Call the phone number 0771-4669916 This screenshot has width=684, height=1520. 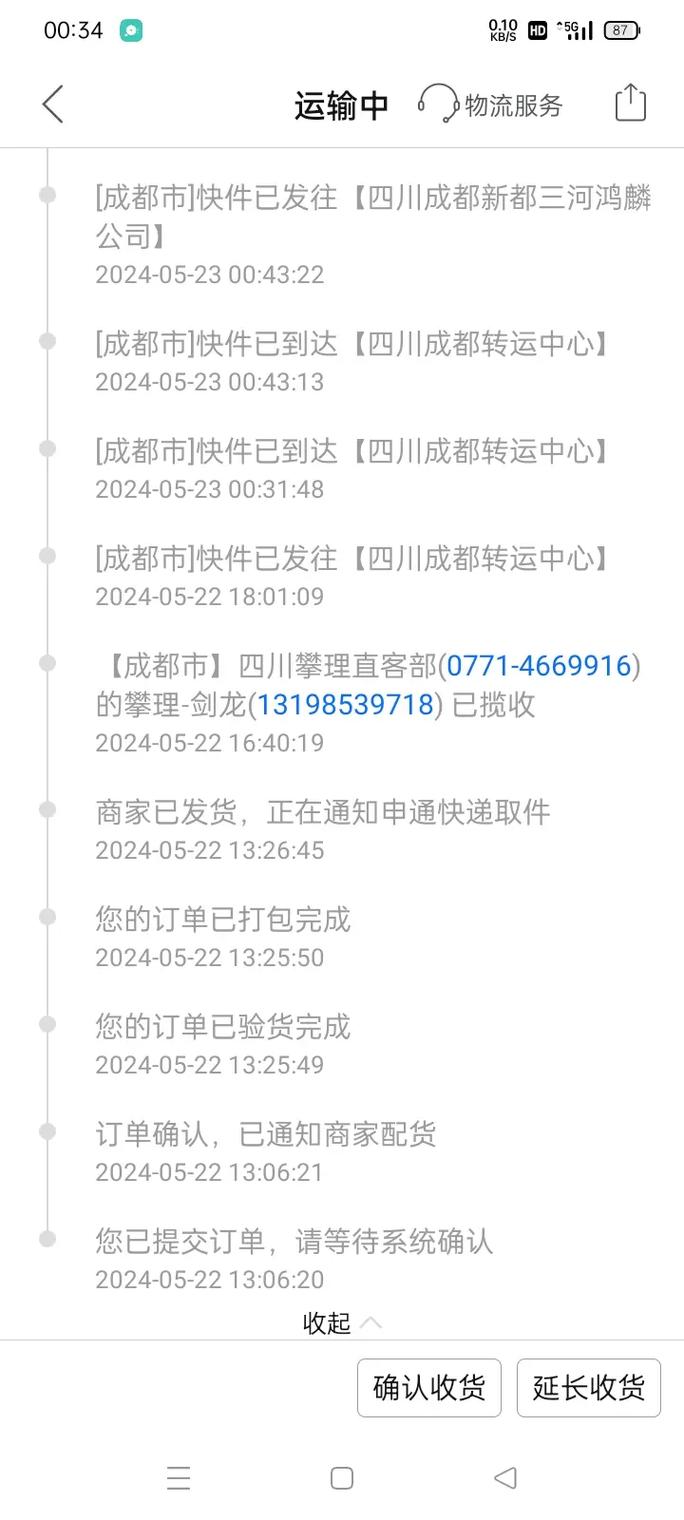(x=538, y=666)
